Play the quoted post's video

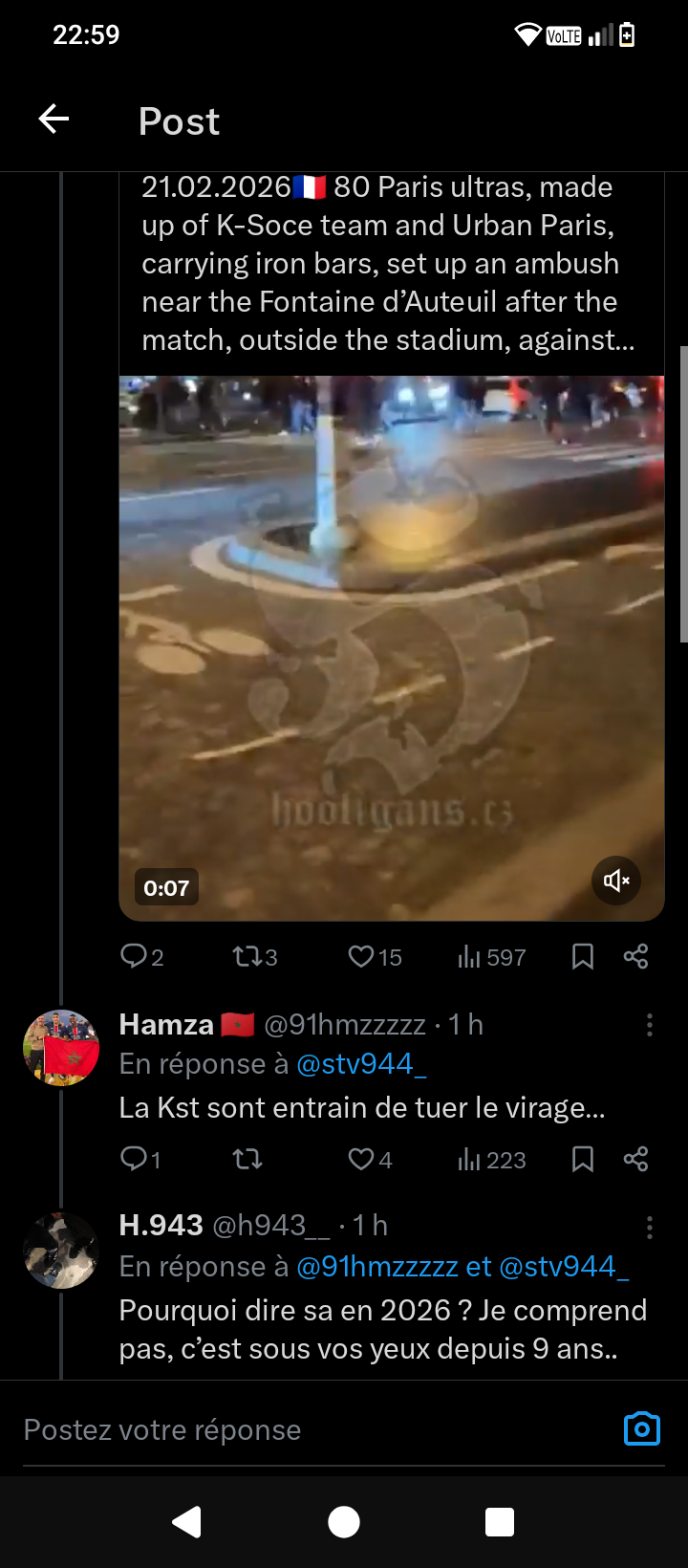(391, 647)
